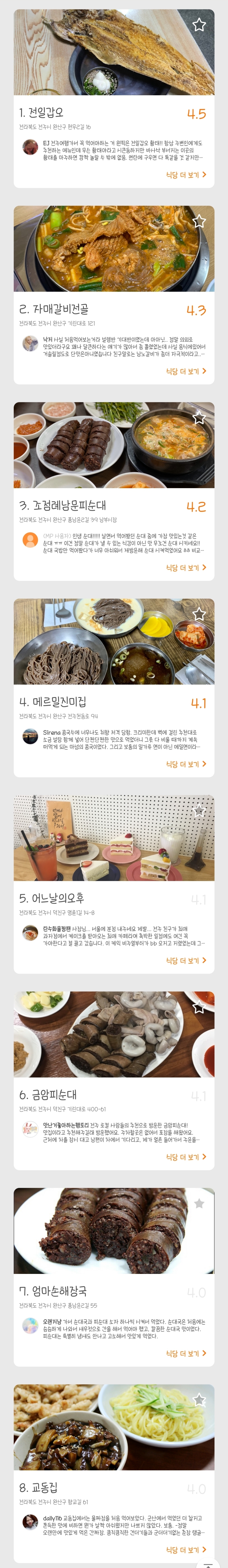Tap 식당 더 보기 for 엄마손해장국
The image size is (228, 1568).
(x=186, y=1353)
